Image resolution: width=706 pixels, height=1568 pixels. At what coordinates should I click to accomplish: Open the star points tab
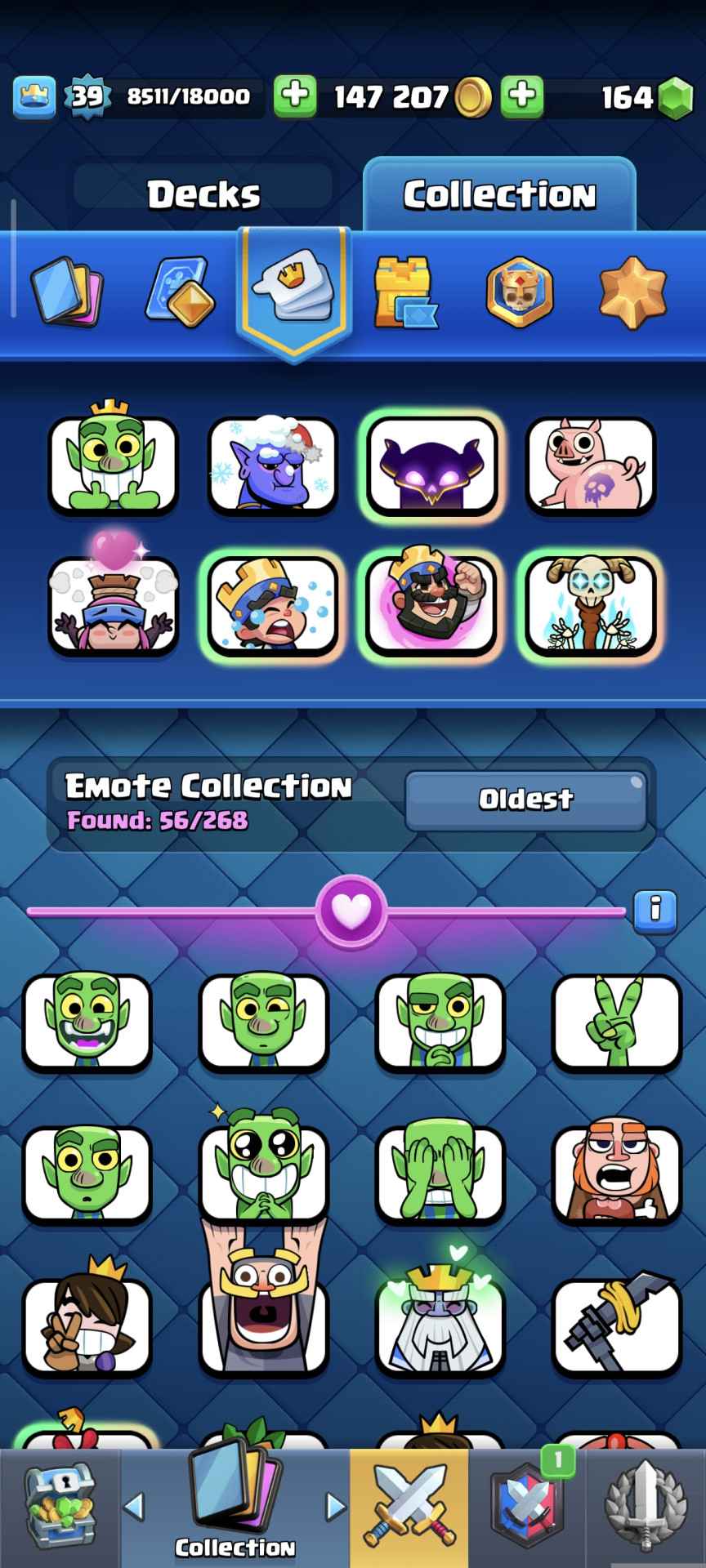tap(632, 292)
